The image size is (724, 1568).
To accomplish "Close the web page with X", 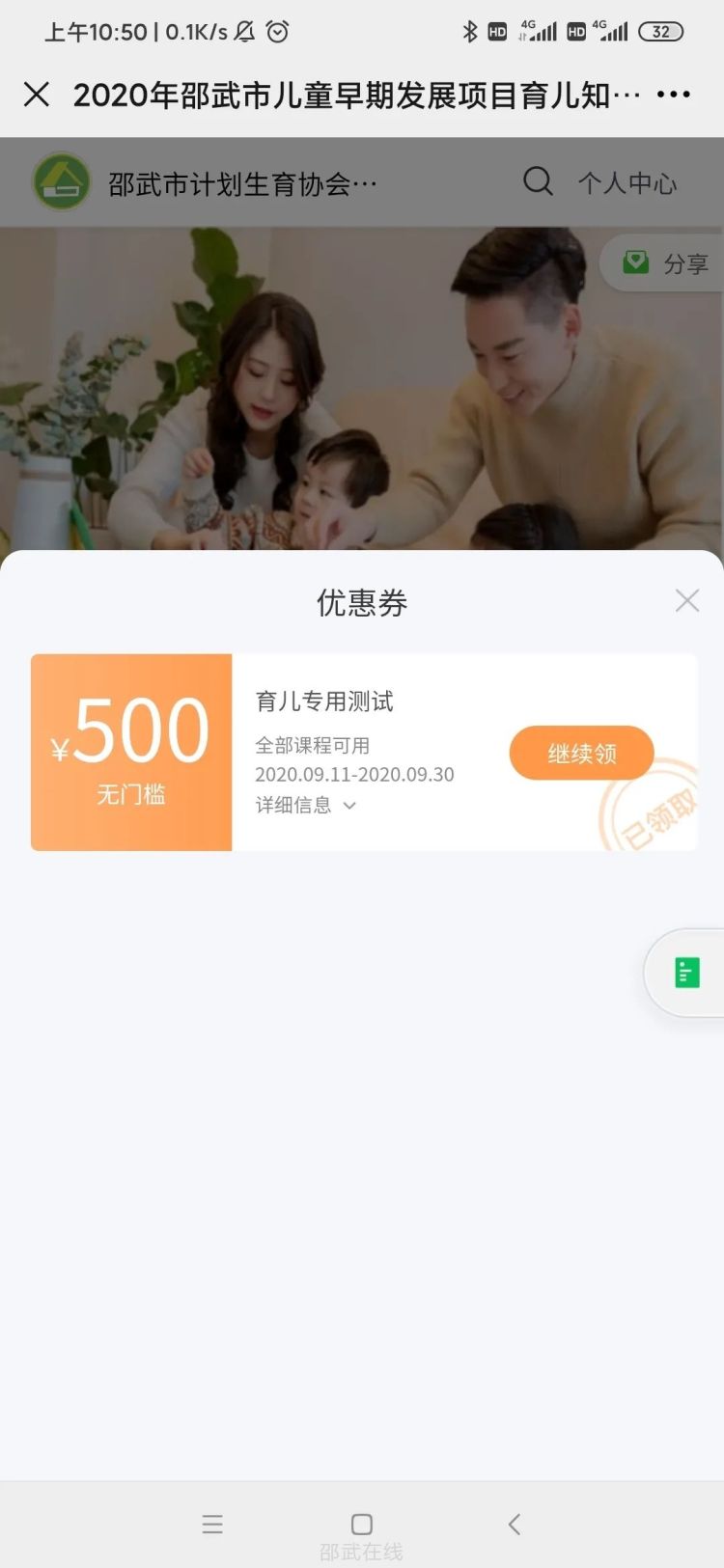I will [x=37, y=94].
